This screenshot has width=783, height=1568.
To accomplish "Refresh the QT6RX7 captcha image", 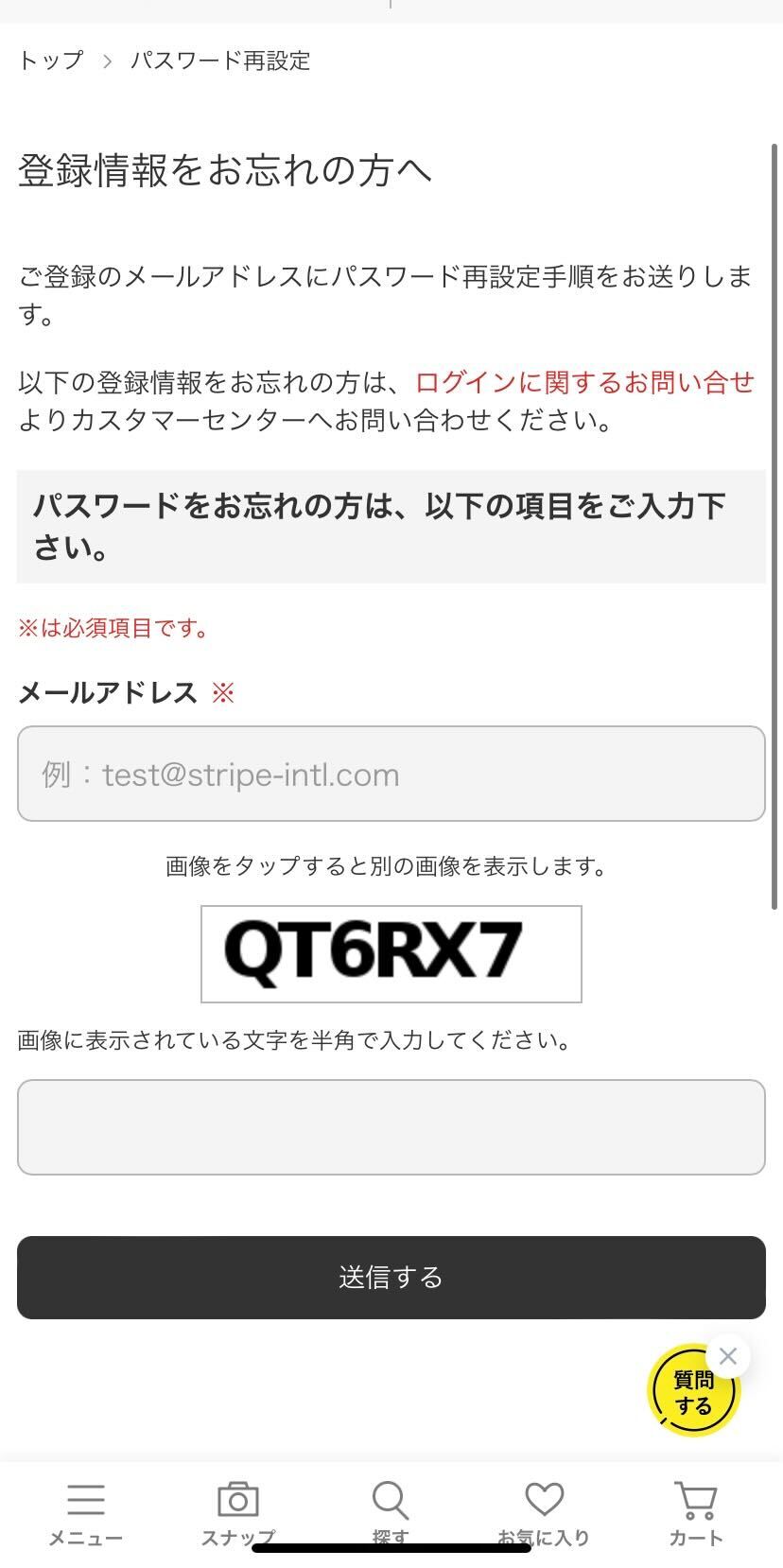I will coord(391,953).
